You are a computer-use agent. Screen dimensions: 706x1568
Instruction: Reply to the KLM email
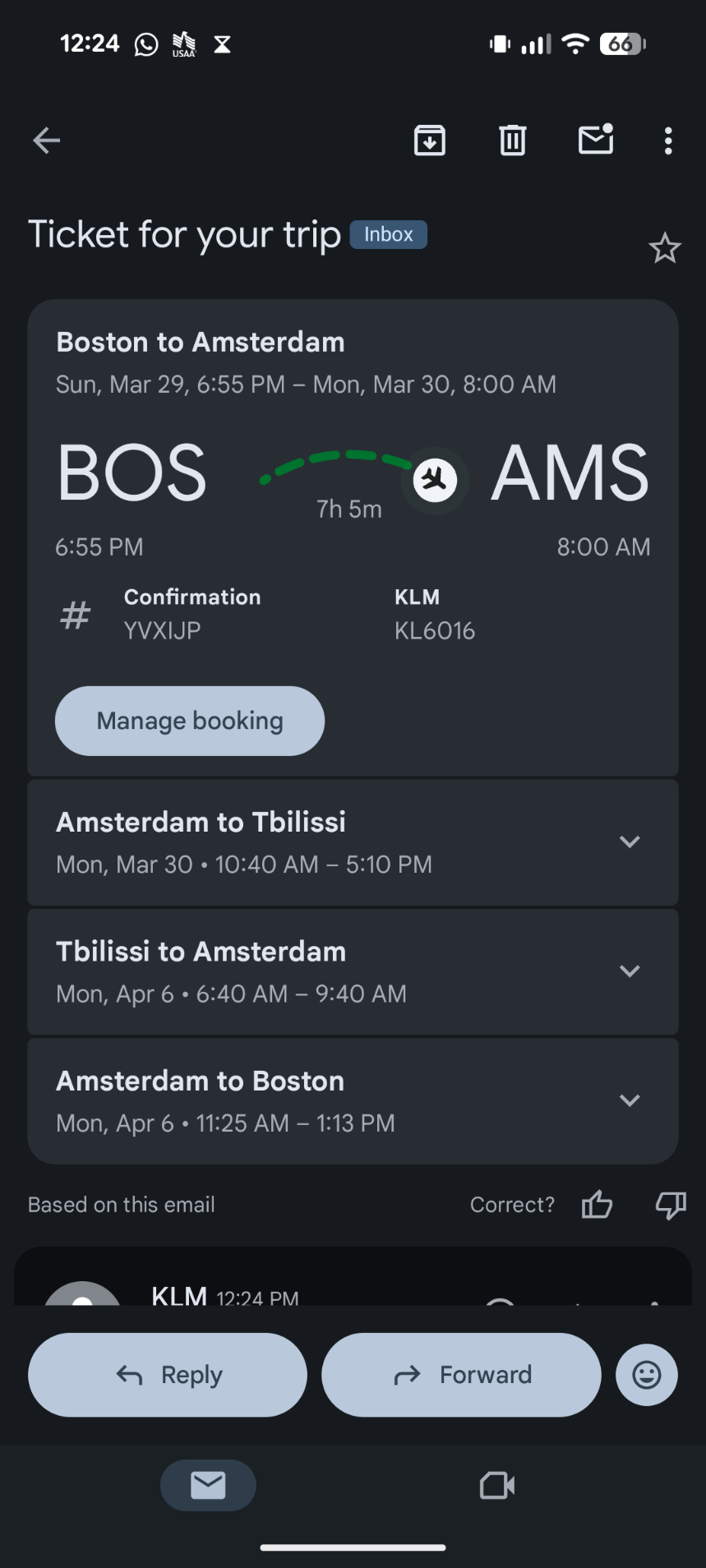[168, 1375]
